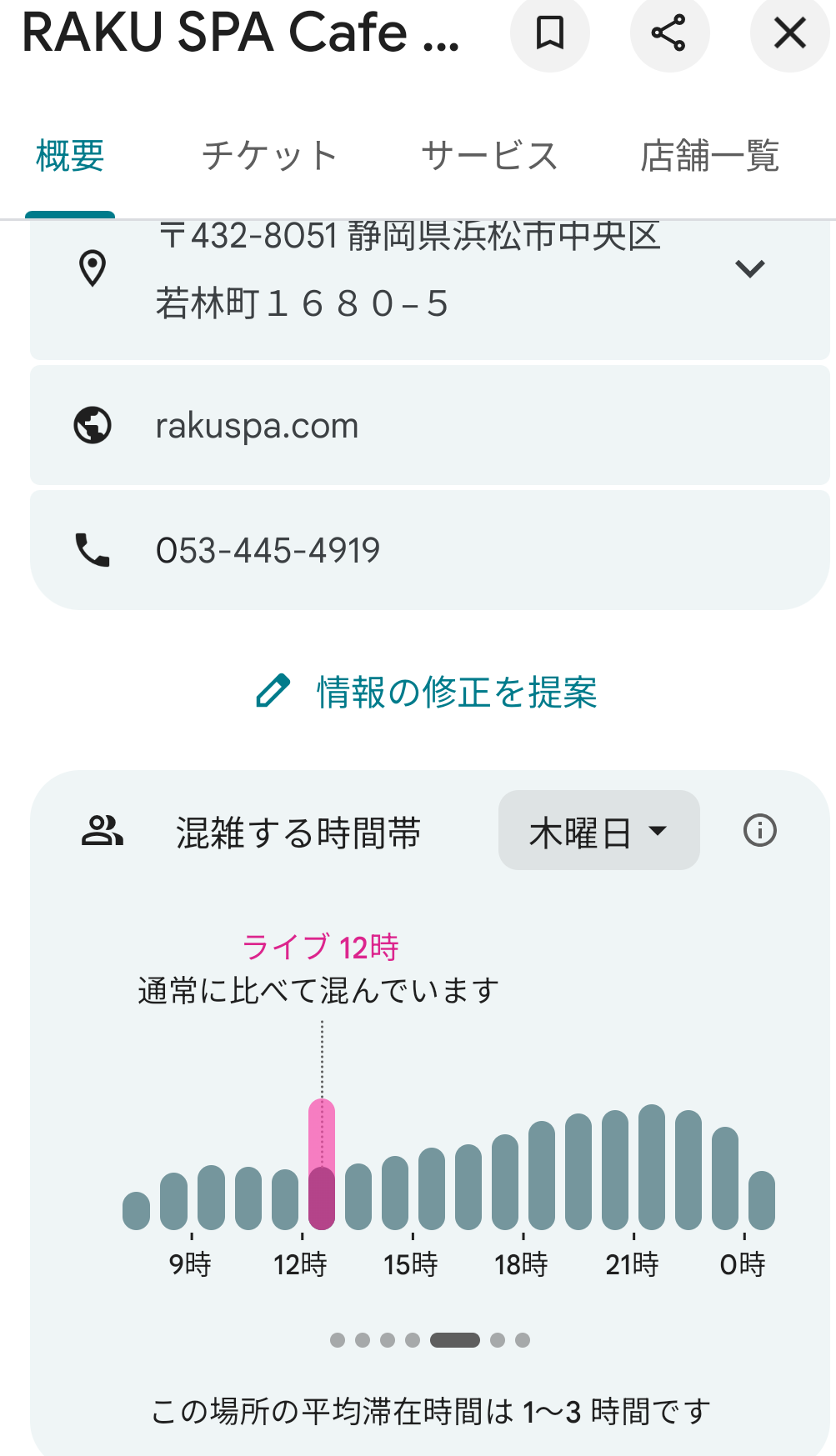
Task: Tap the live 12時 bar
Action: 322,1165
